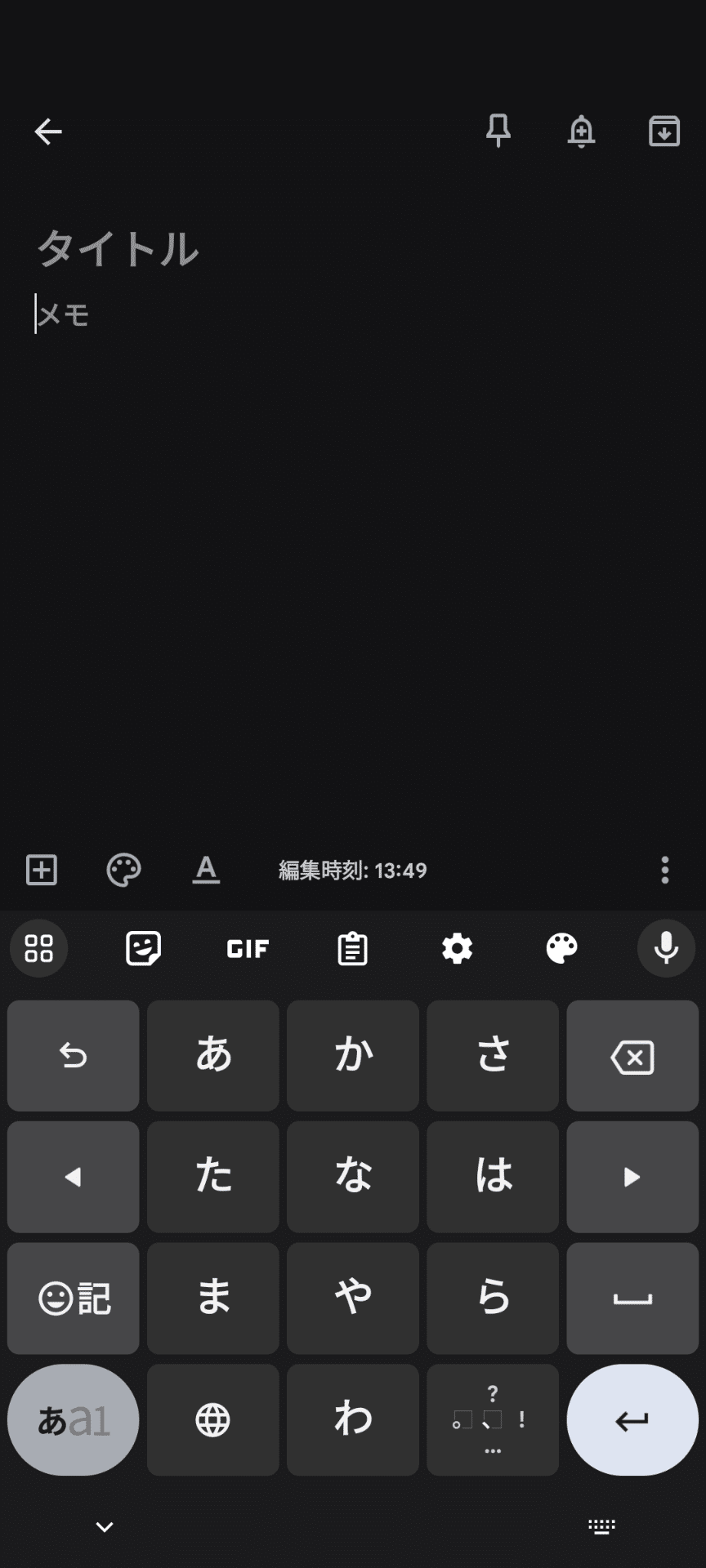Start voice input with the microphone

pos(666,948)
